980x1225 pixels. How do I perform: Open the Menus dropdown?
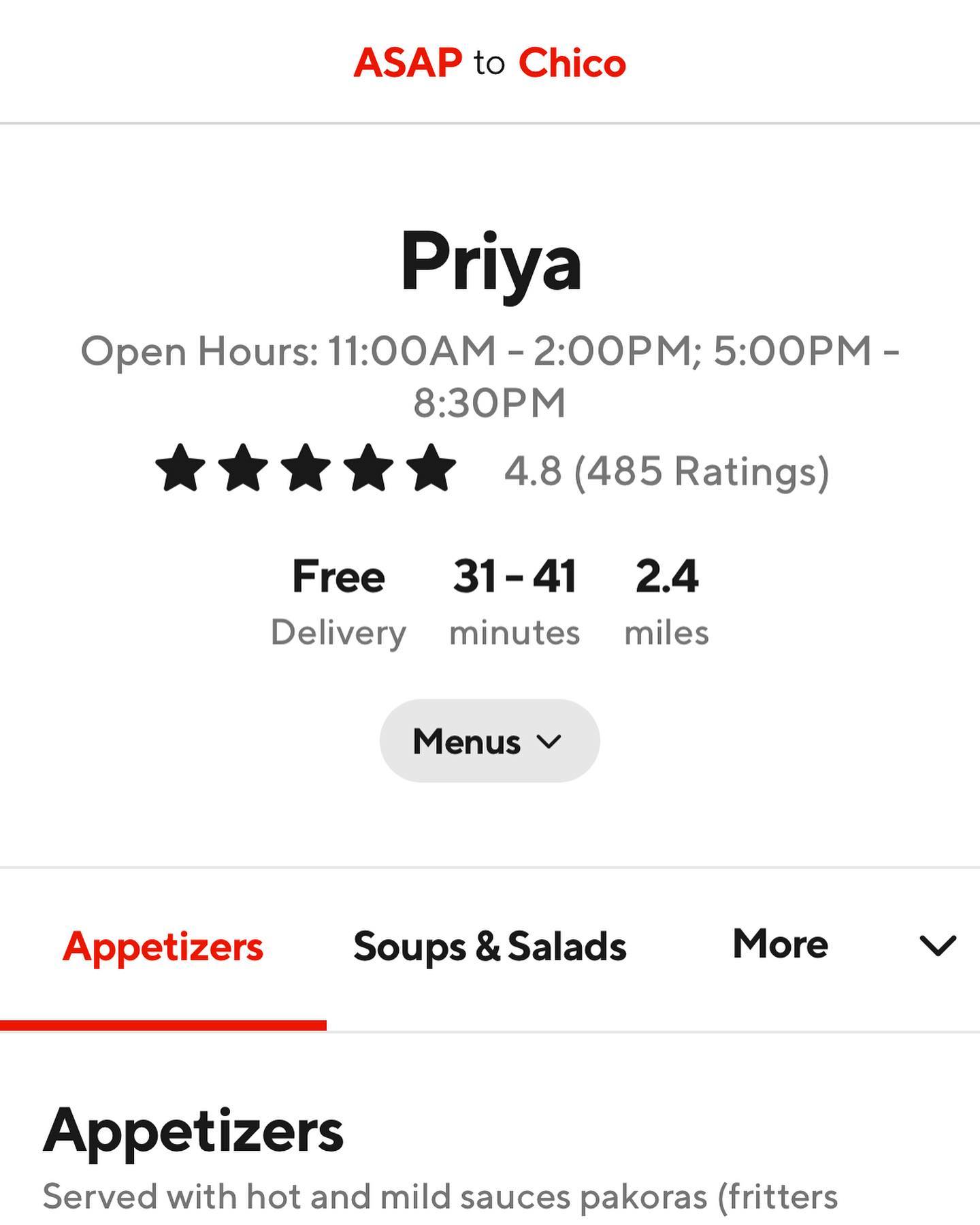489,740
